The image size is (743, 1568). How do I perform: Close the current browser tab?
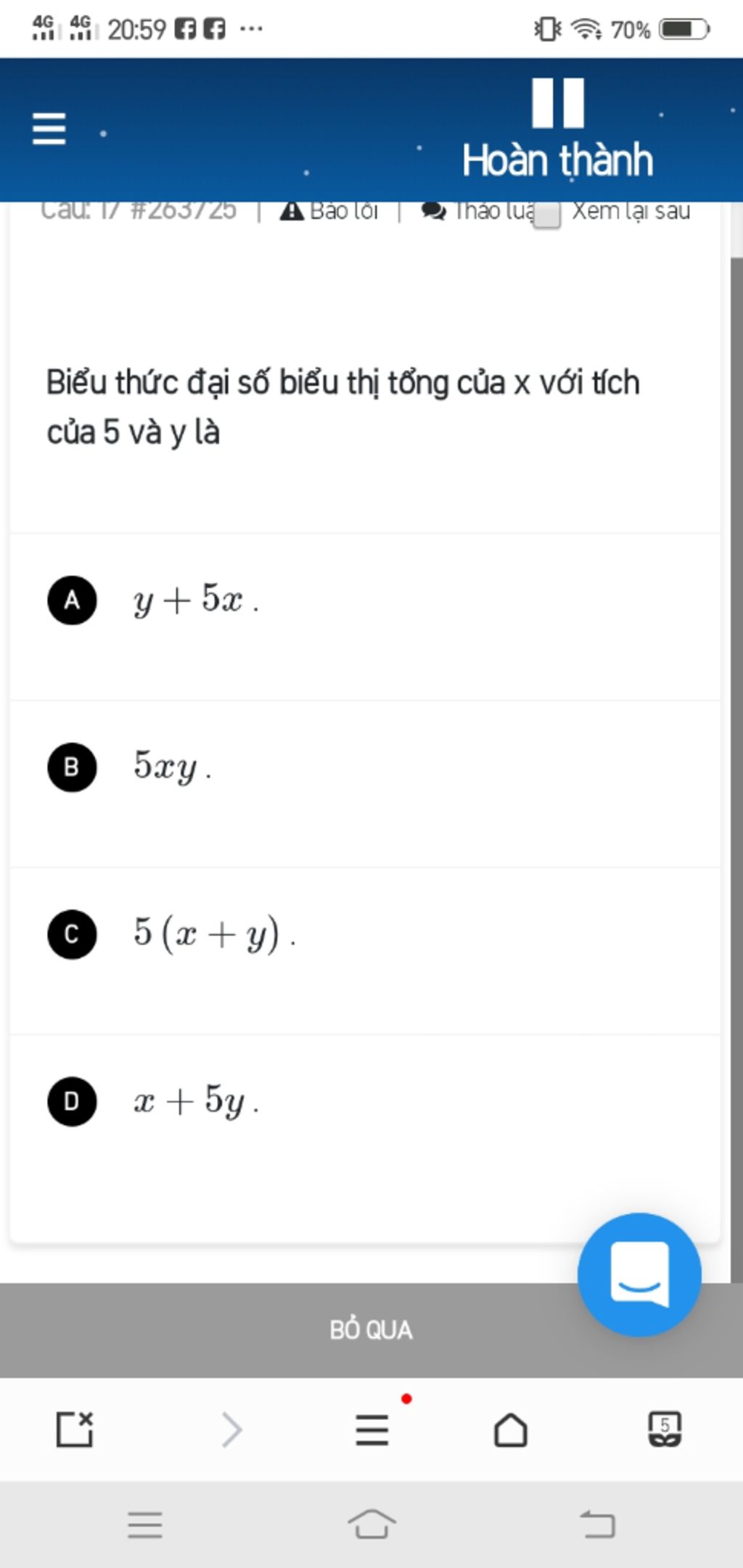click(75, 1429)
